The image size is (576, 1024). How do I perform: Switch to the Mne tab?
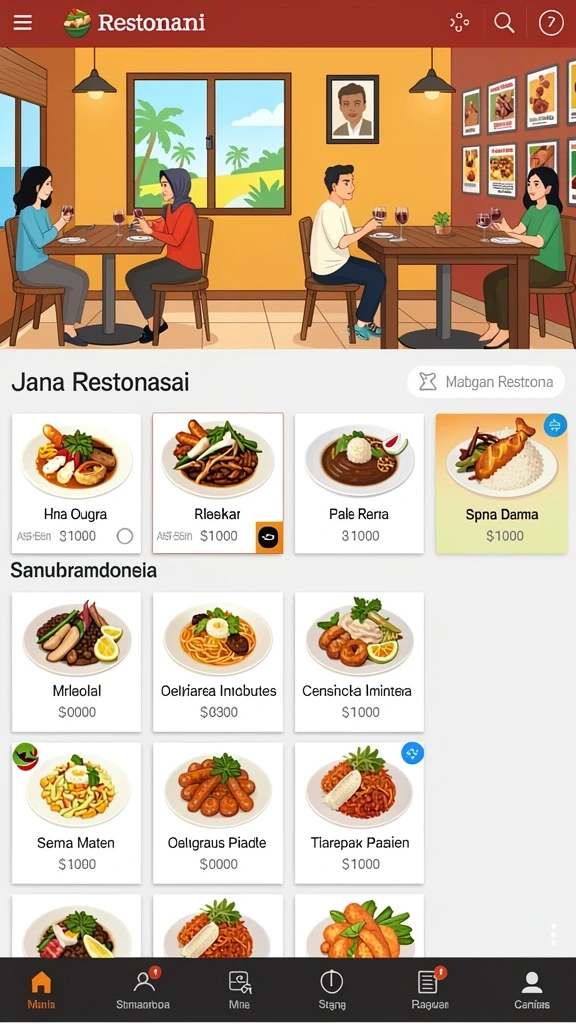click(x=239, y=989)
